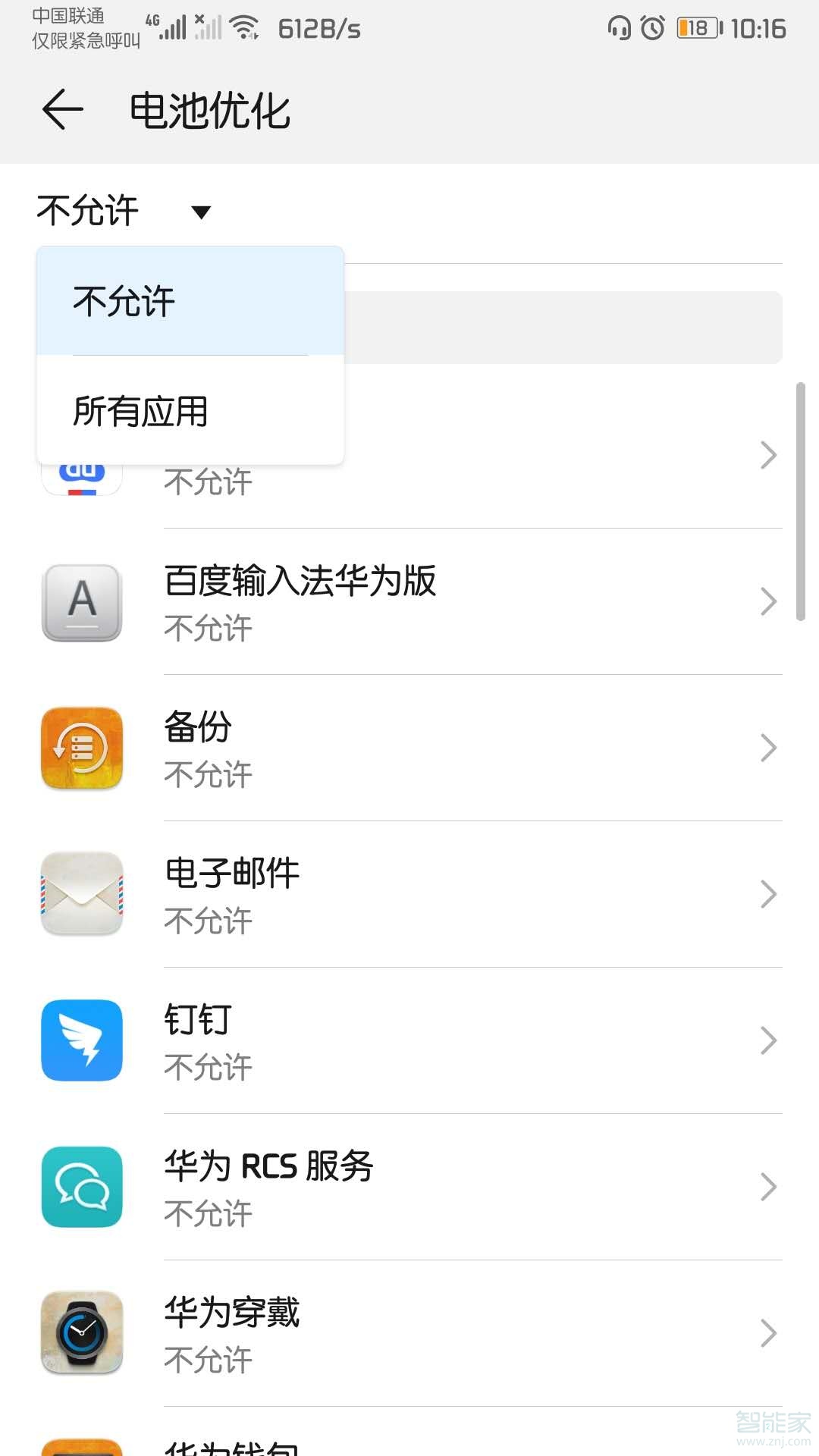Open the 电子邮件 email app icon
Viewport: 819px width, 1456px height.
81,895
